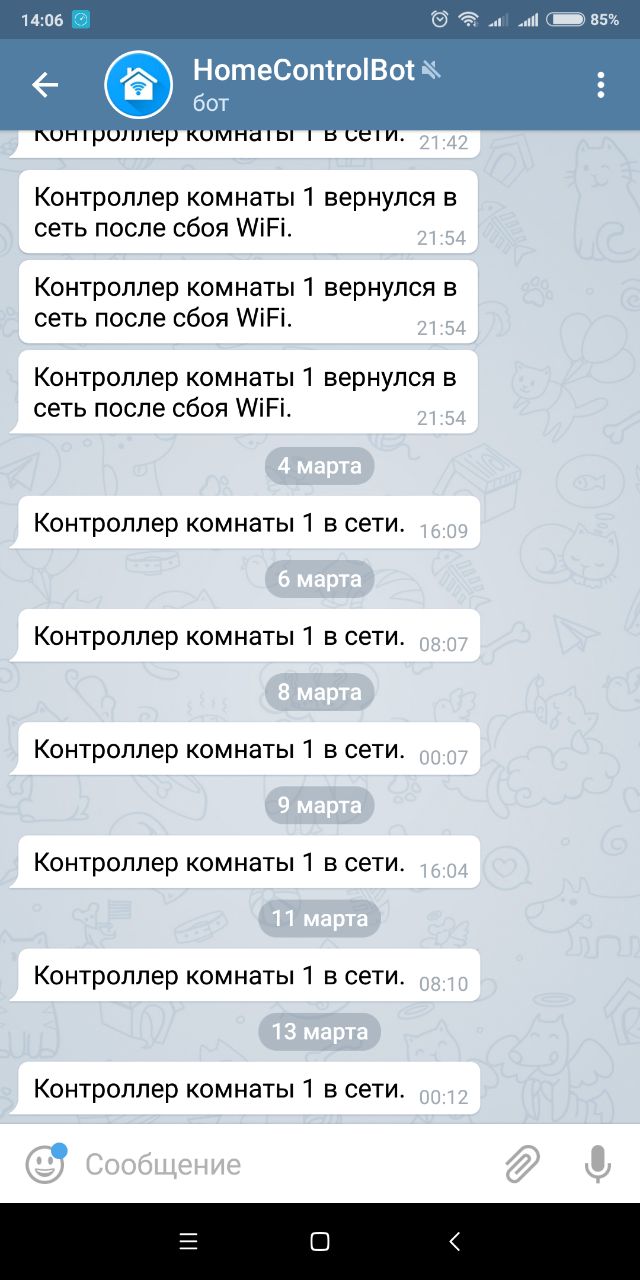
Task: Go back from HomeControlBot chat
Action: click(x=45, y=85)
